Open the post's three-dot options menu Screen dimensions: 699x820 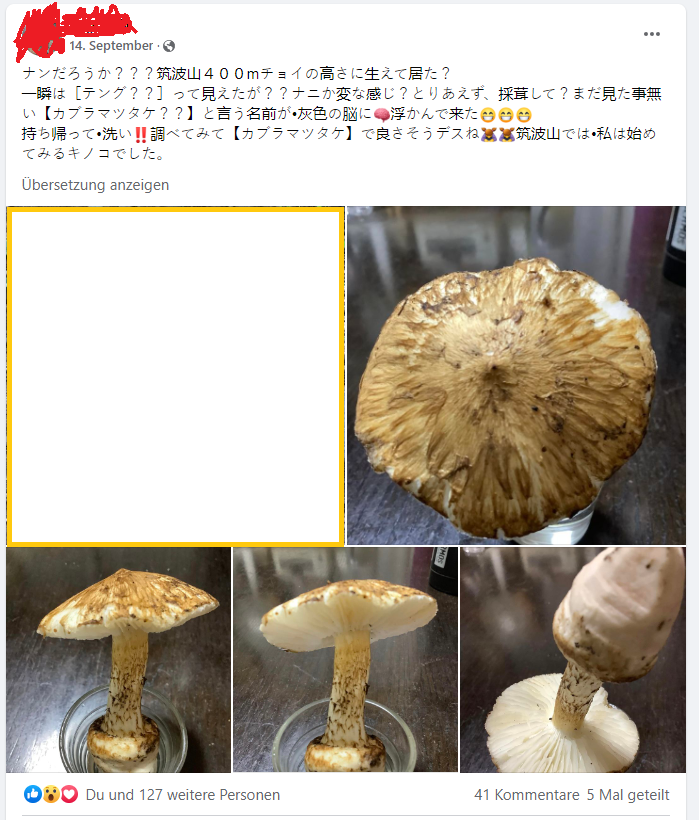[x=652, y=34]
